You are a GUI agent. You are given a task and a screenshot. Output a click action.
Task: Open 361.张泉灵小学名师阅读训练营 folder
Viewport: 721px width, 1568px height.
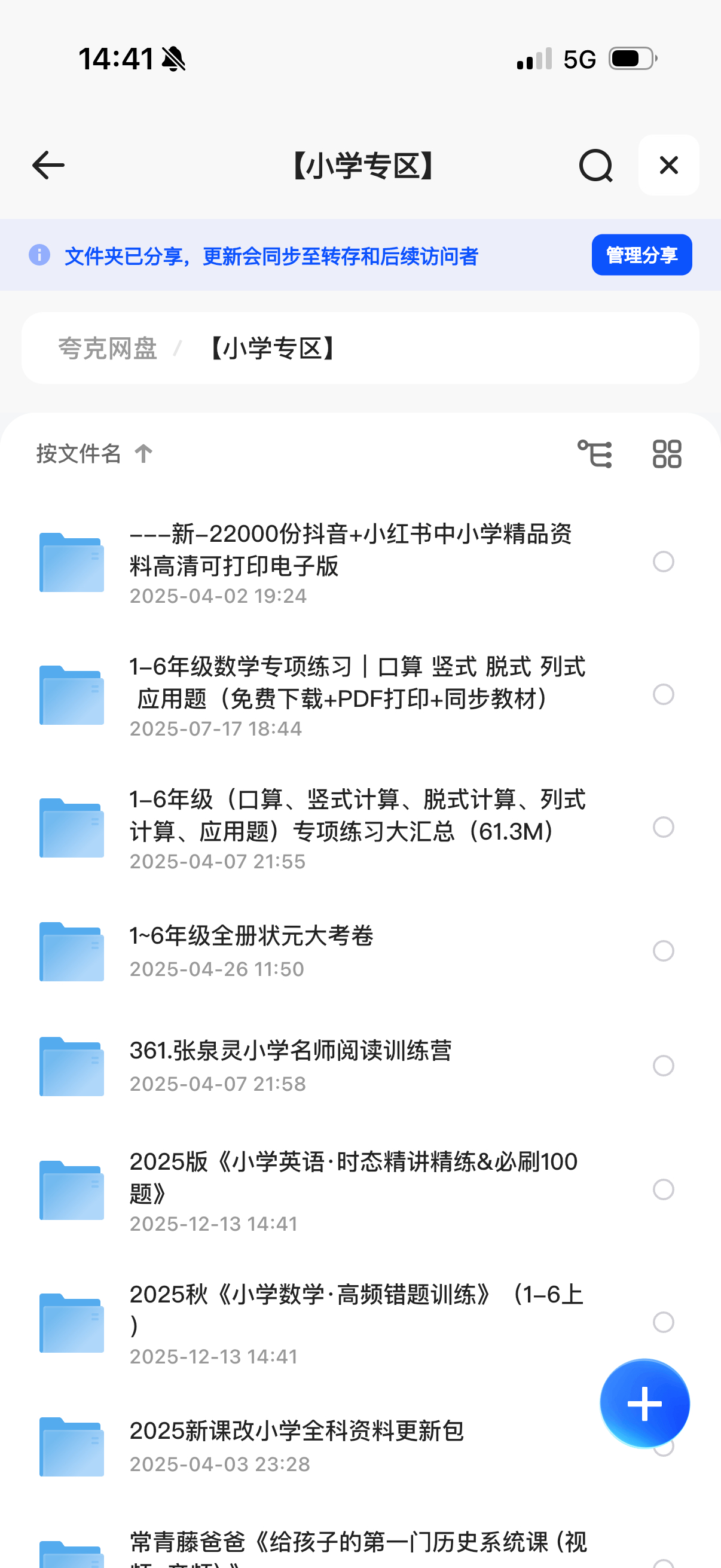point(290,1051)
